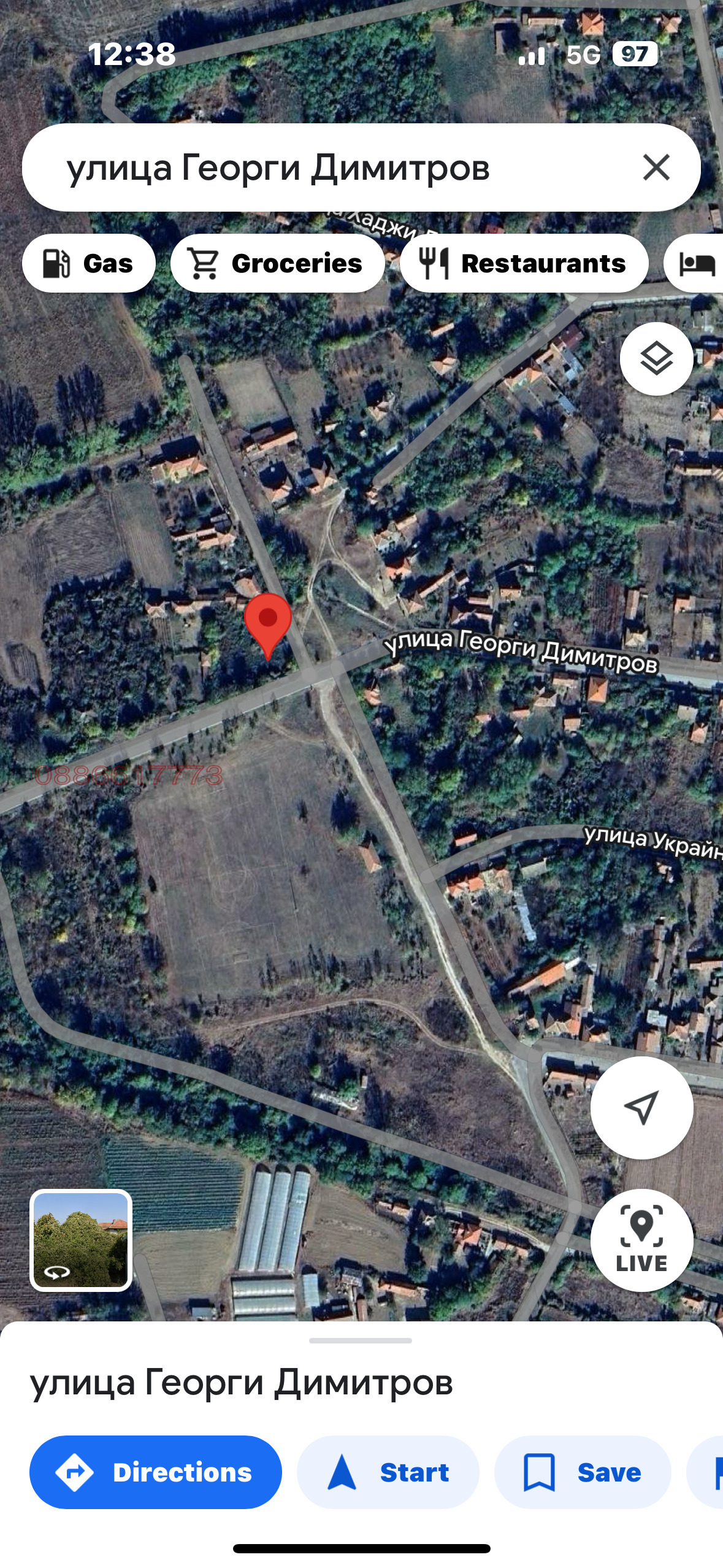
Task: Launch Live View navigation
Action: (641, 1240)
